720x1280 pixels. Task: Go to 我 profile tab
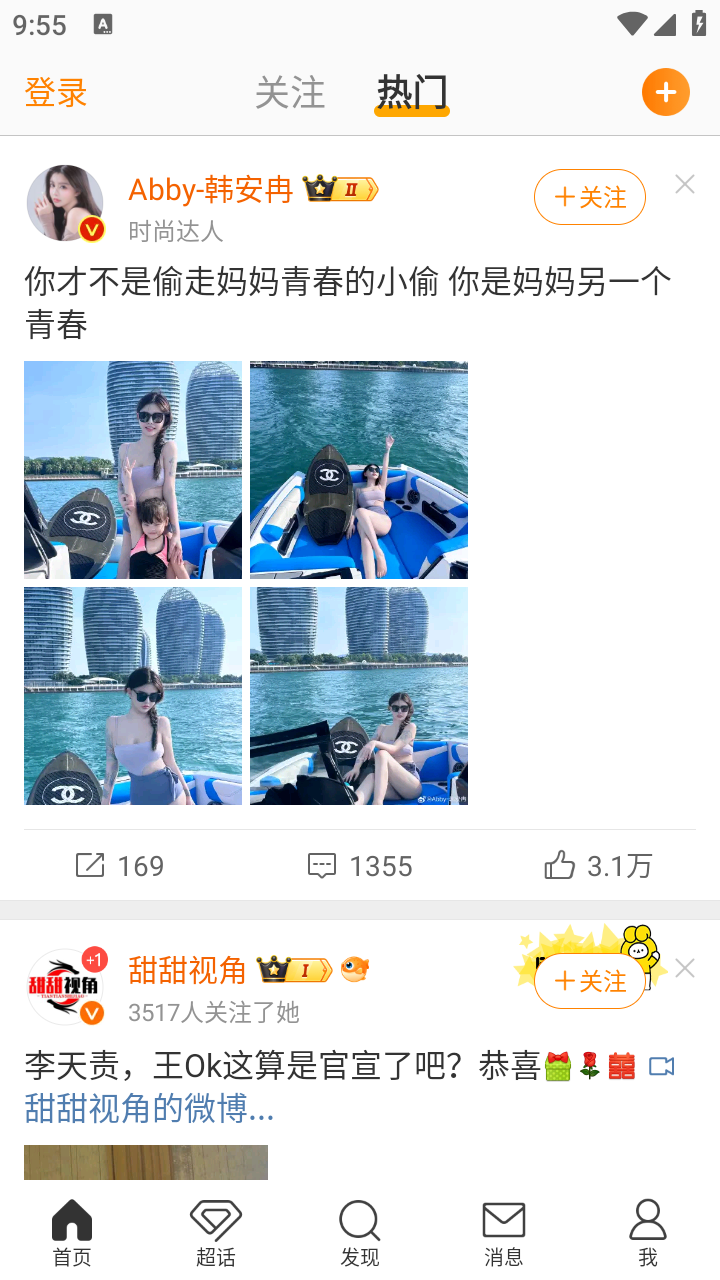[648, 1232]
